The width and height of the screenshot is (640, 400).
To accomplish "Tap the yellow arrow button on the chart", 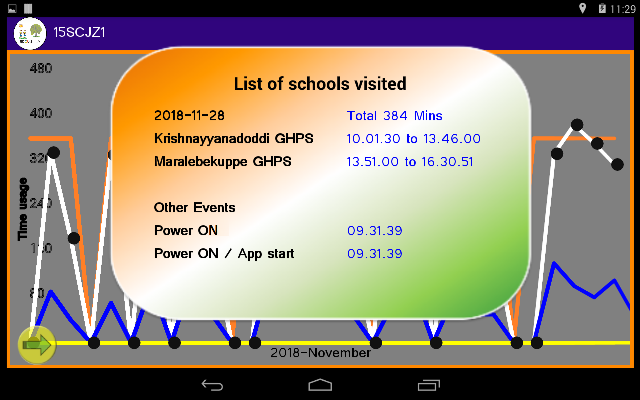I will pyautogui.click(x=36, y=345).
